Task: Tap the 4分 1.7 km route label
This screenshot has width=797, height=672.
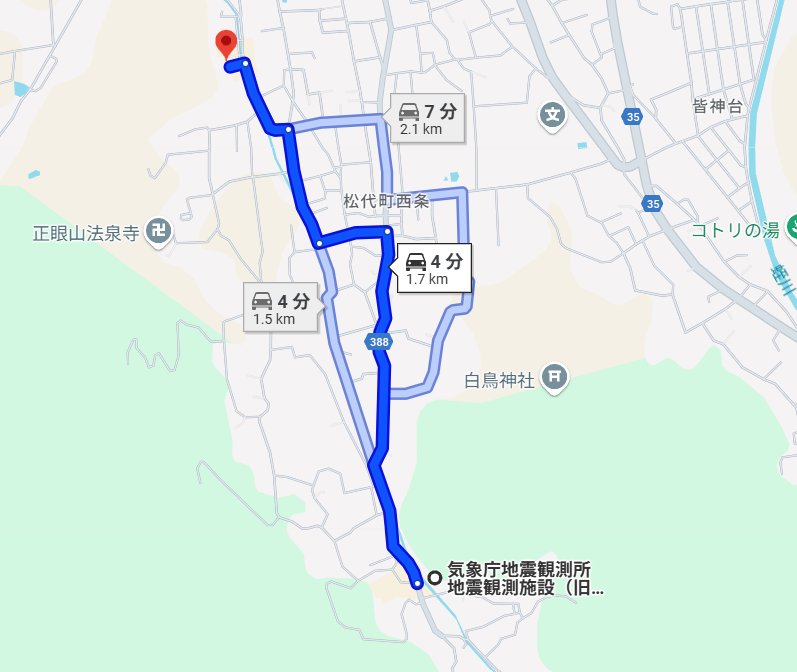Action: click(434, 269)
